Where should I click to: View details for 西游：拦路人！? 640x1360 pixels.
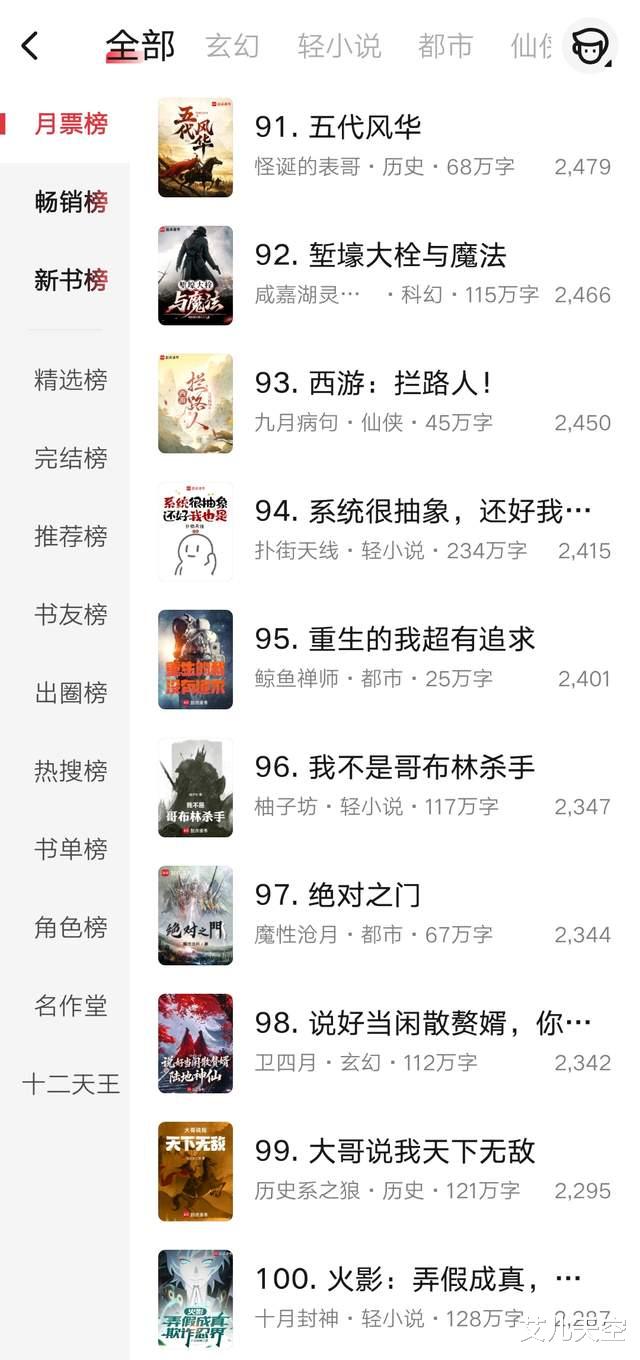point(373,384)
